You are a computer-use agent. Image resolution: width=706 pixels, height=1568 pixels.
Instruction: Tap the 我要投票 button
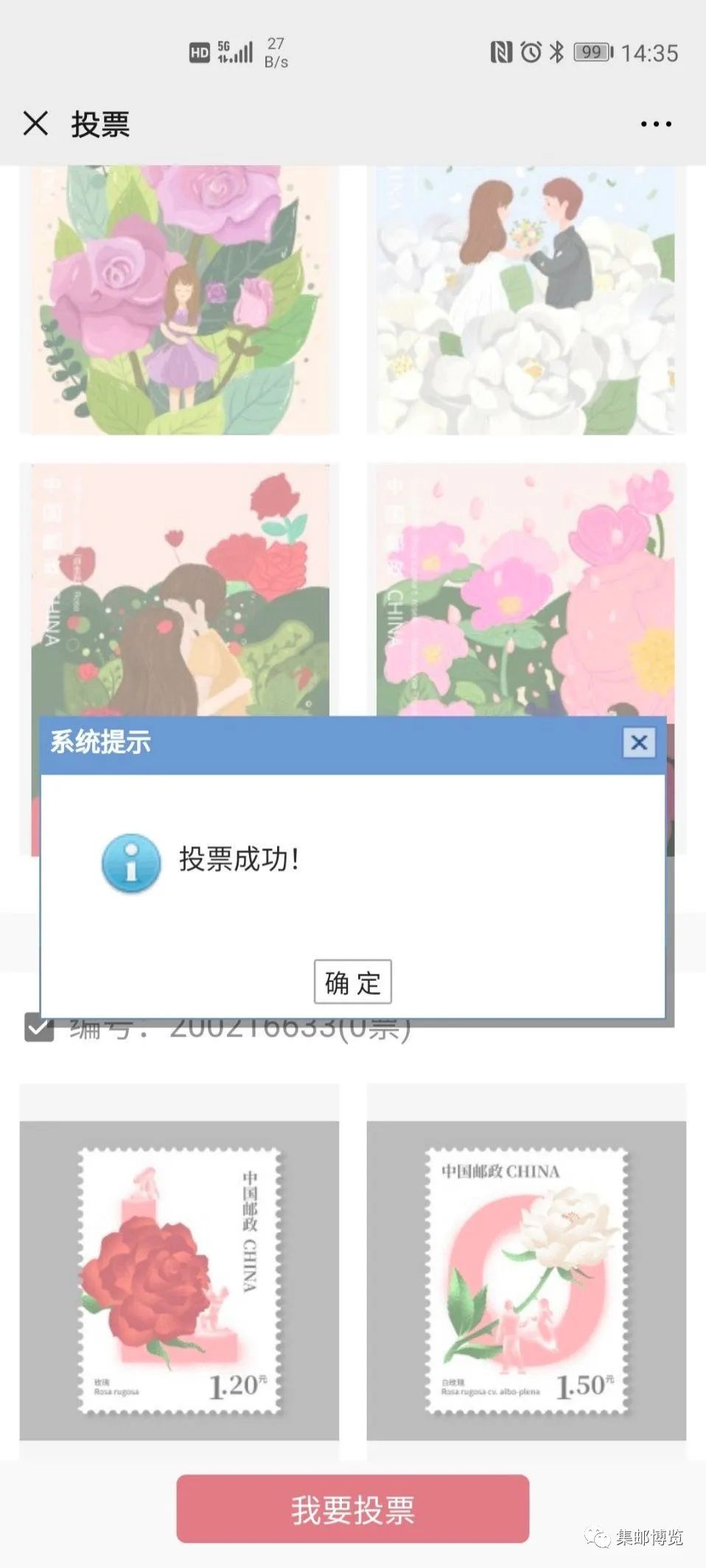[352, 1509]
